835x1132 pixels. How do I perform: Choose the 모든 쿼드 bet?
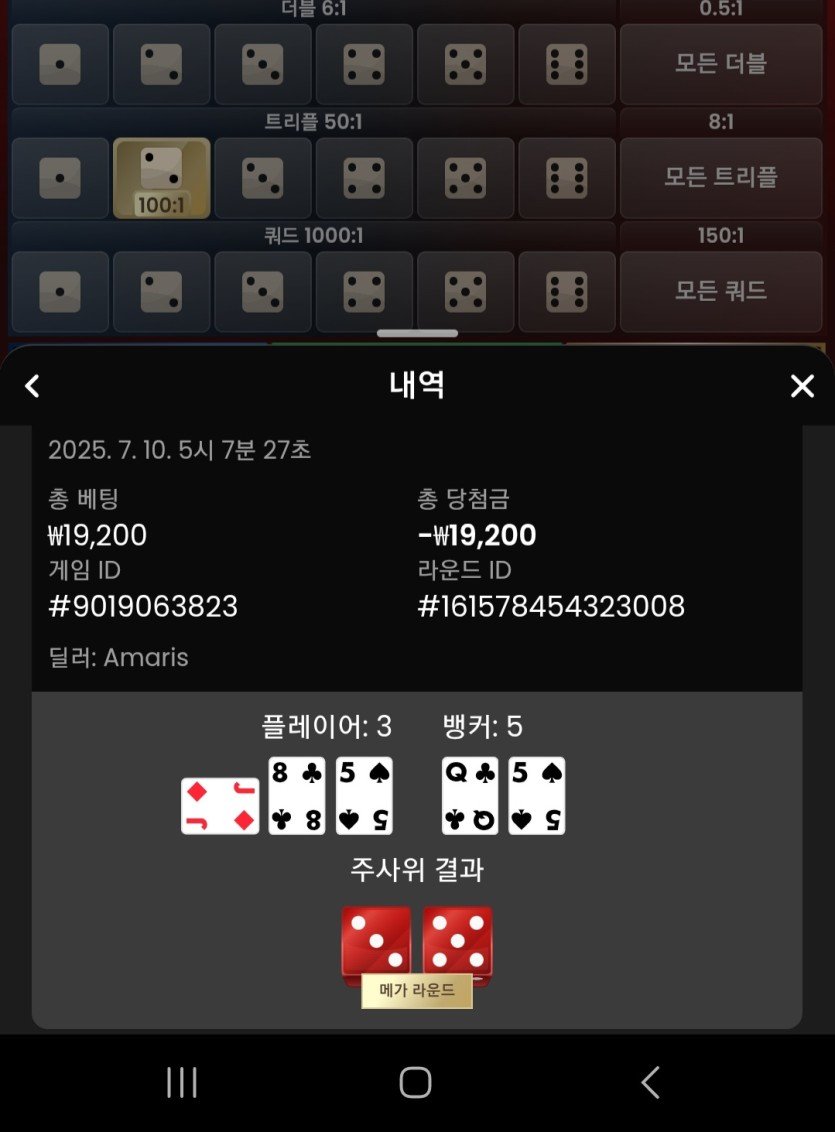[x=720, y=291]
